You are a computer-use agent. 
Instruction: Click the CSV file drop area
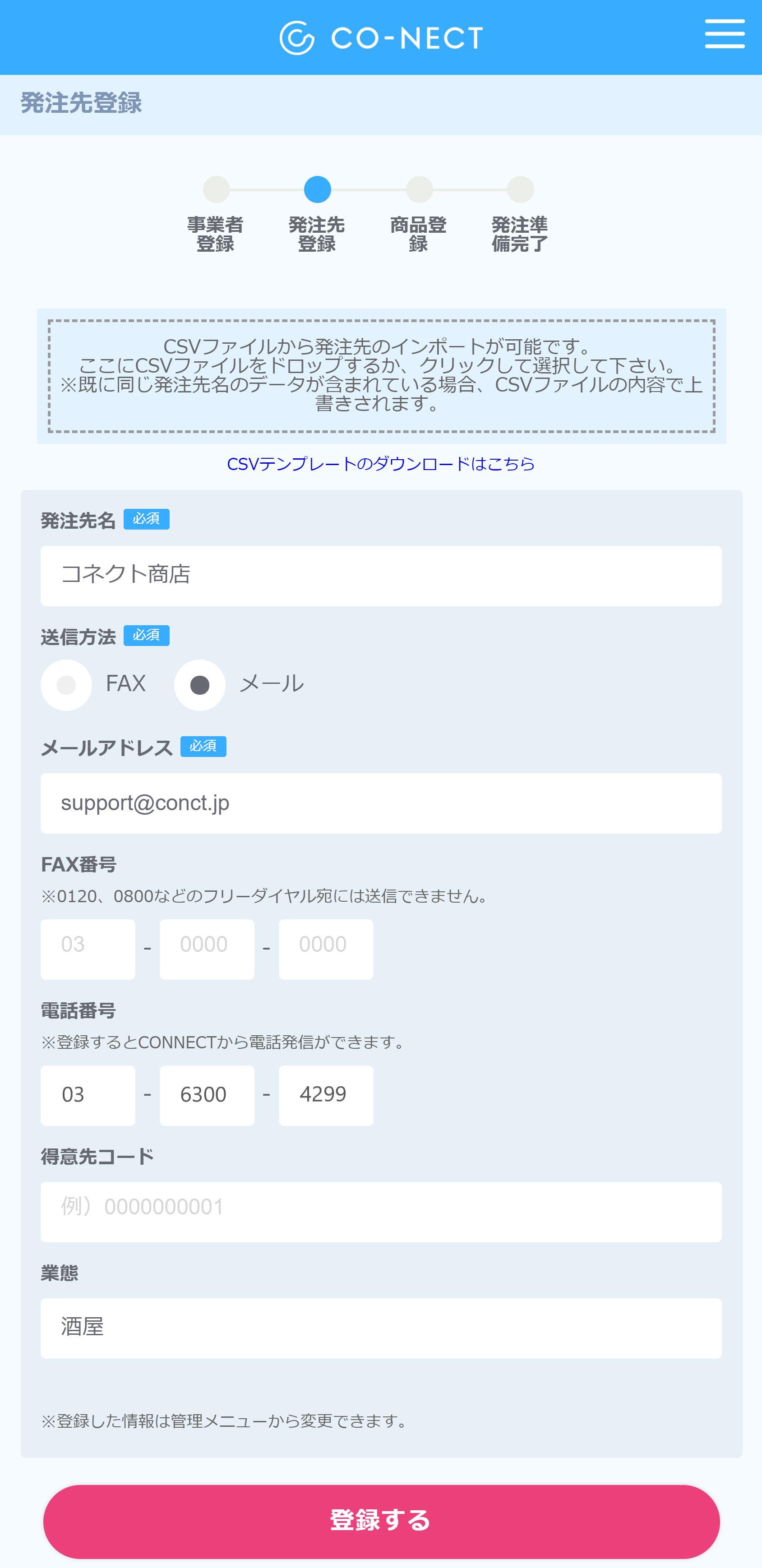[x=381, y=376]
